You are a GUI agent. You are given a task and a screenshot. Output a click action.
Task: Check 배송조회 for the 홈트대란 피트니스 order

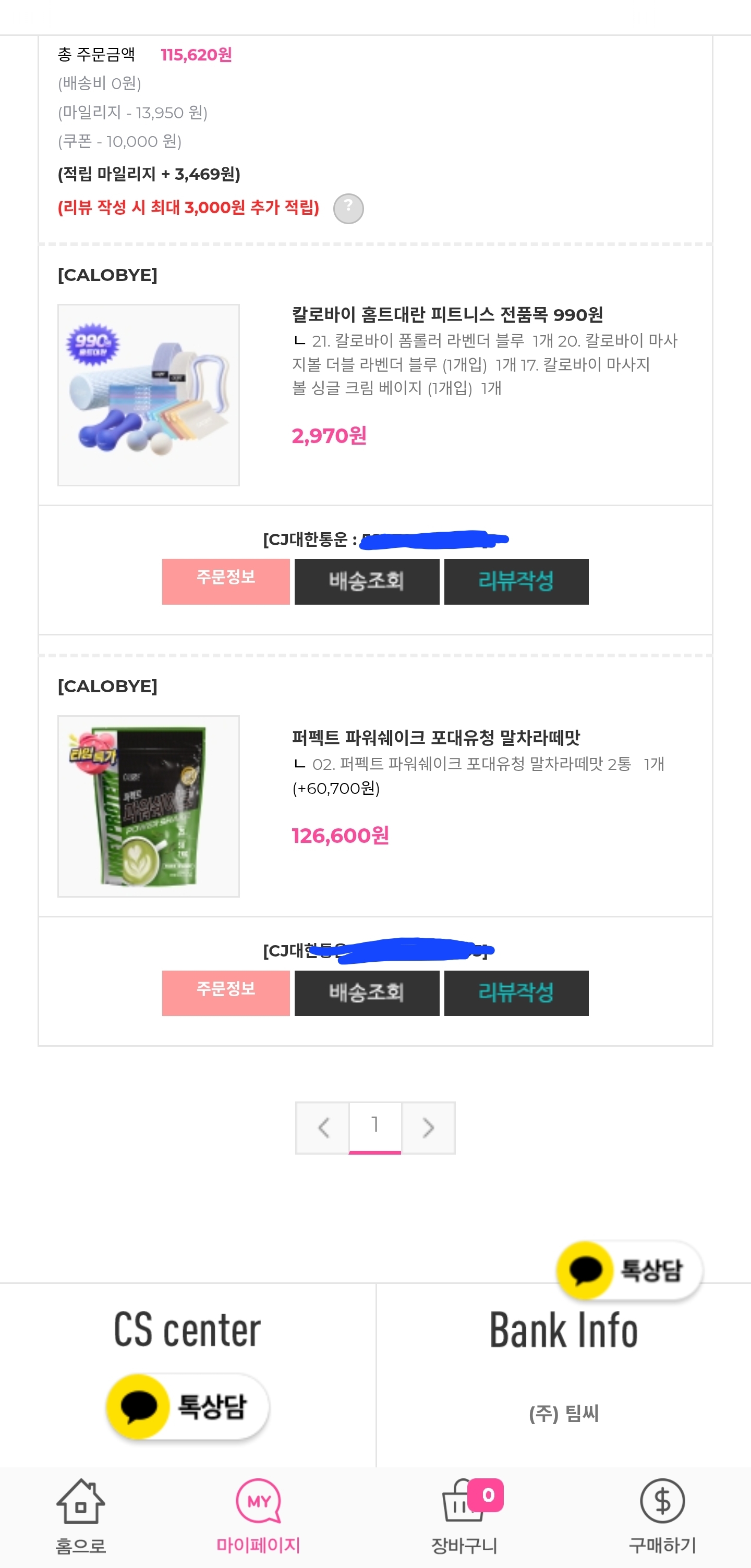[x=367, y=581]
